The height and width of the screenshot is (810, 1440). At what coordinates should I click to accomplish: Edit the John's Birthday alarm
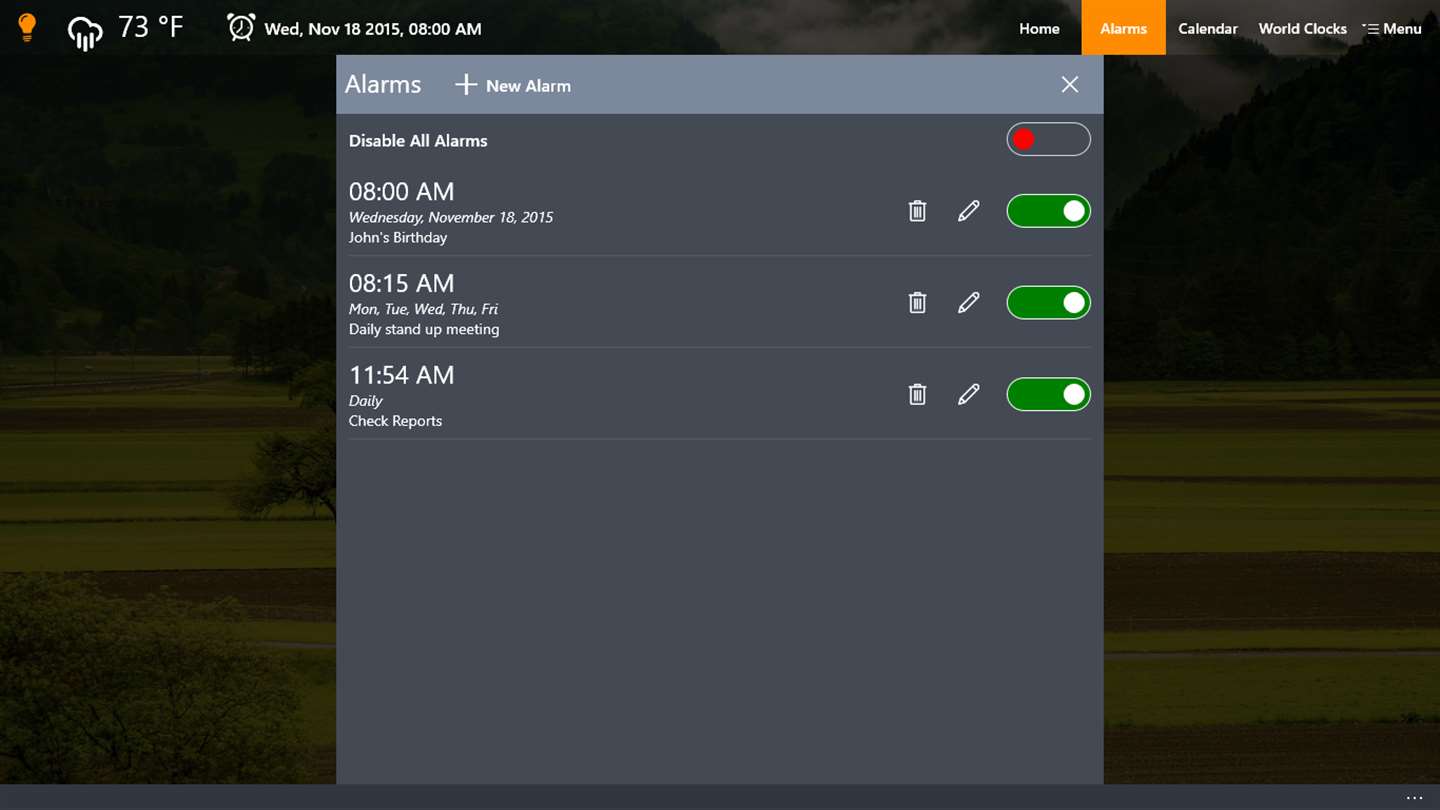968,211
